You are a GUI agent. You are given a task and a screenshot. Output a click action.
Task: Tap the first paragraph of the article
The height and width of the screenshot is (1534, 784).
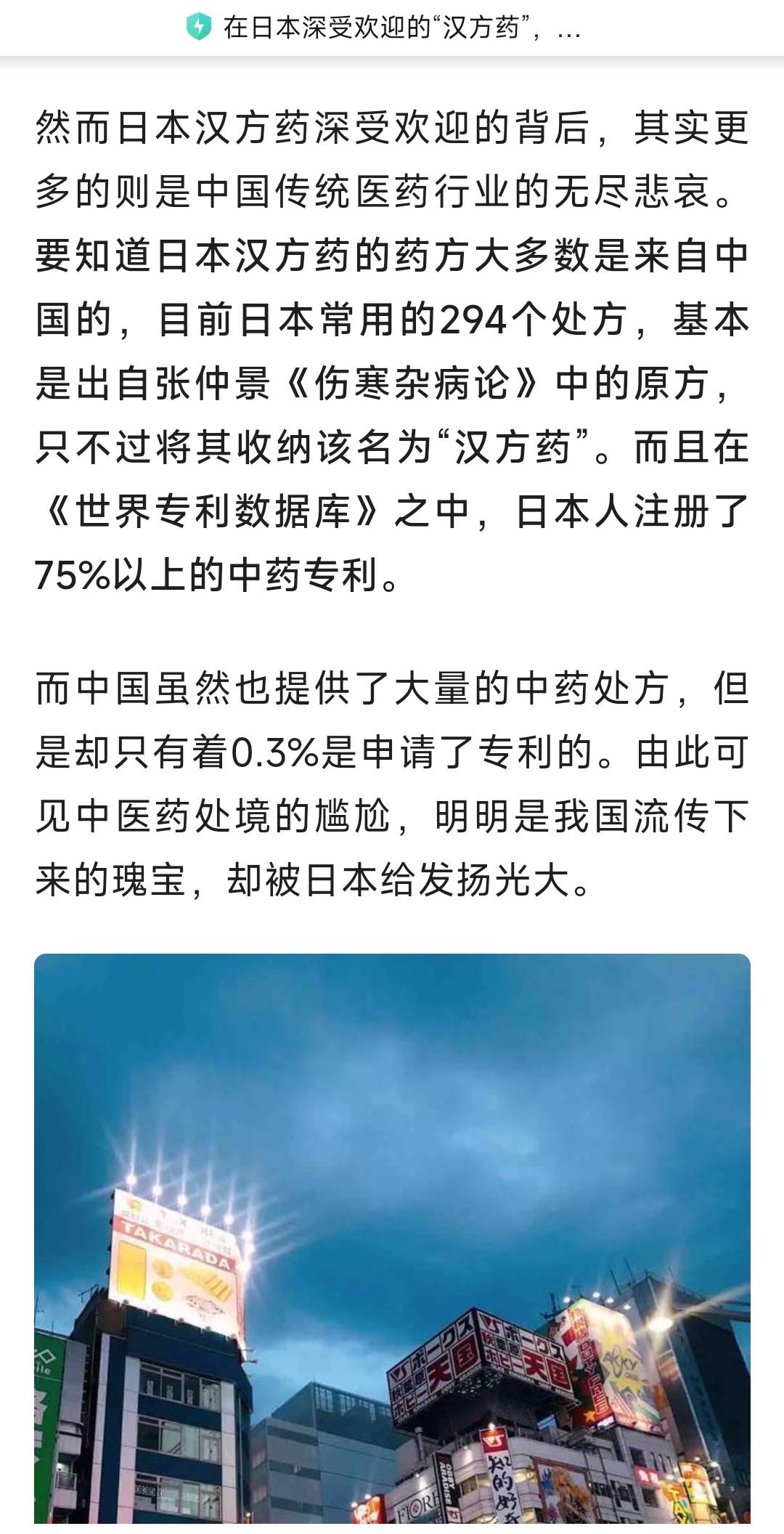[x=392, y=349]
